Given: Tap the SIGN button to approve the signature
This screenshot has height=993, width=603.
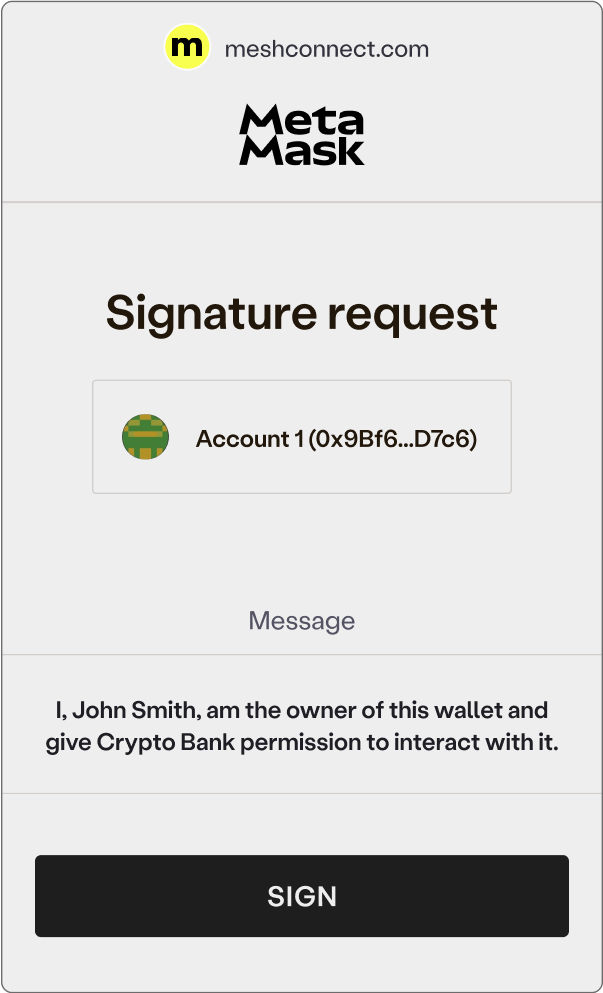Looking at the screenshot, I should (x=301, y=896).
